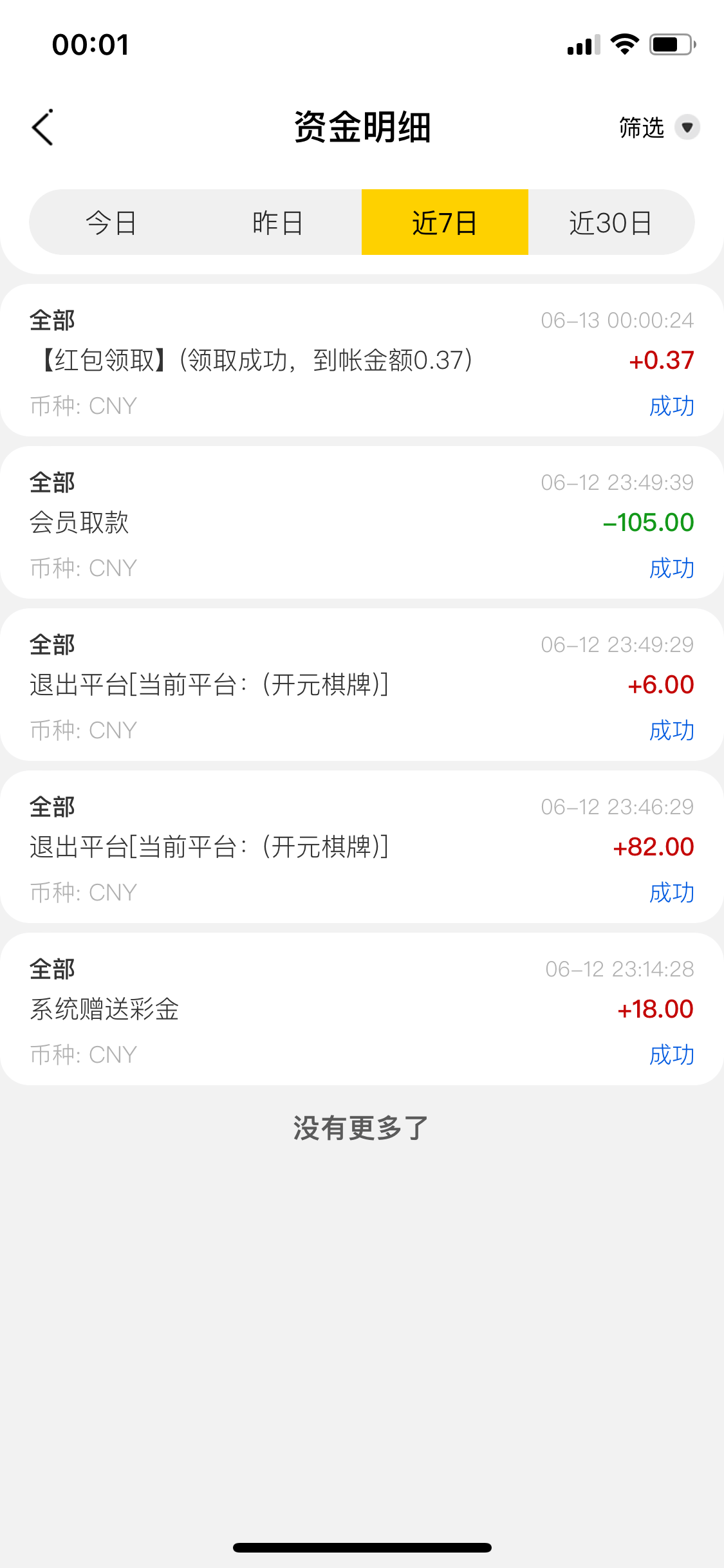Show records for 近7日
The width and height of the screenshot is (724, 1568).
[x=445, y=223]
